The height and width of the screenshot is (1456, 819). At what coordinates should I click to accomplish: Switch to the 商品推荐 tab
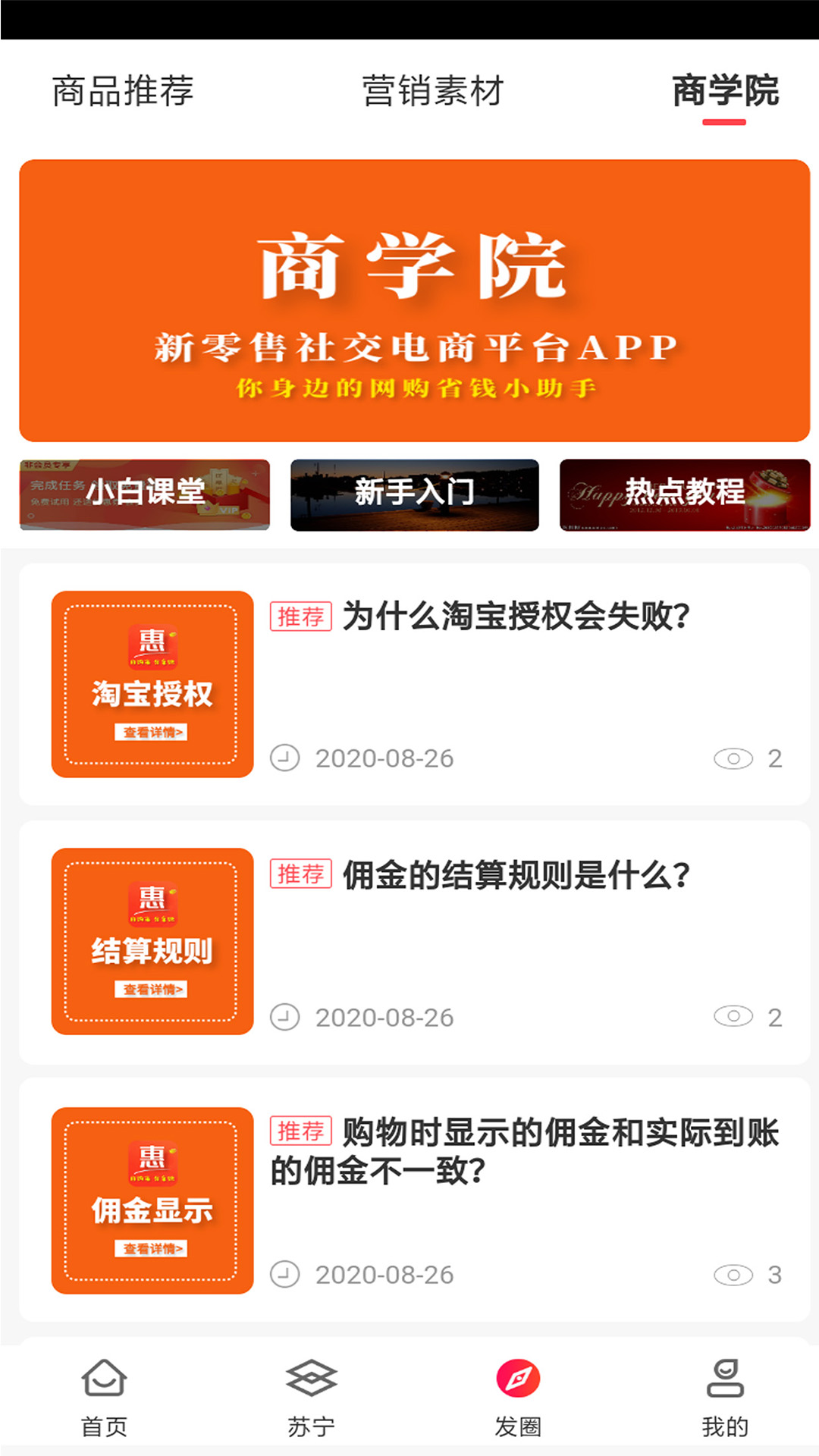pos(123,91)
